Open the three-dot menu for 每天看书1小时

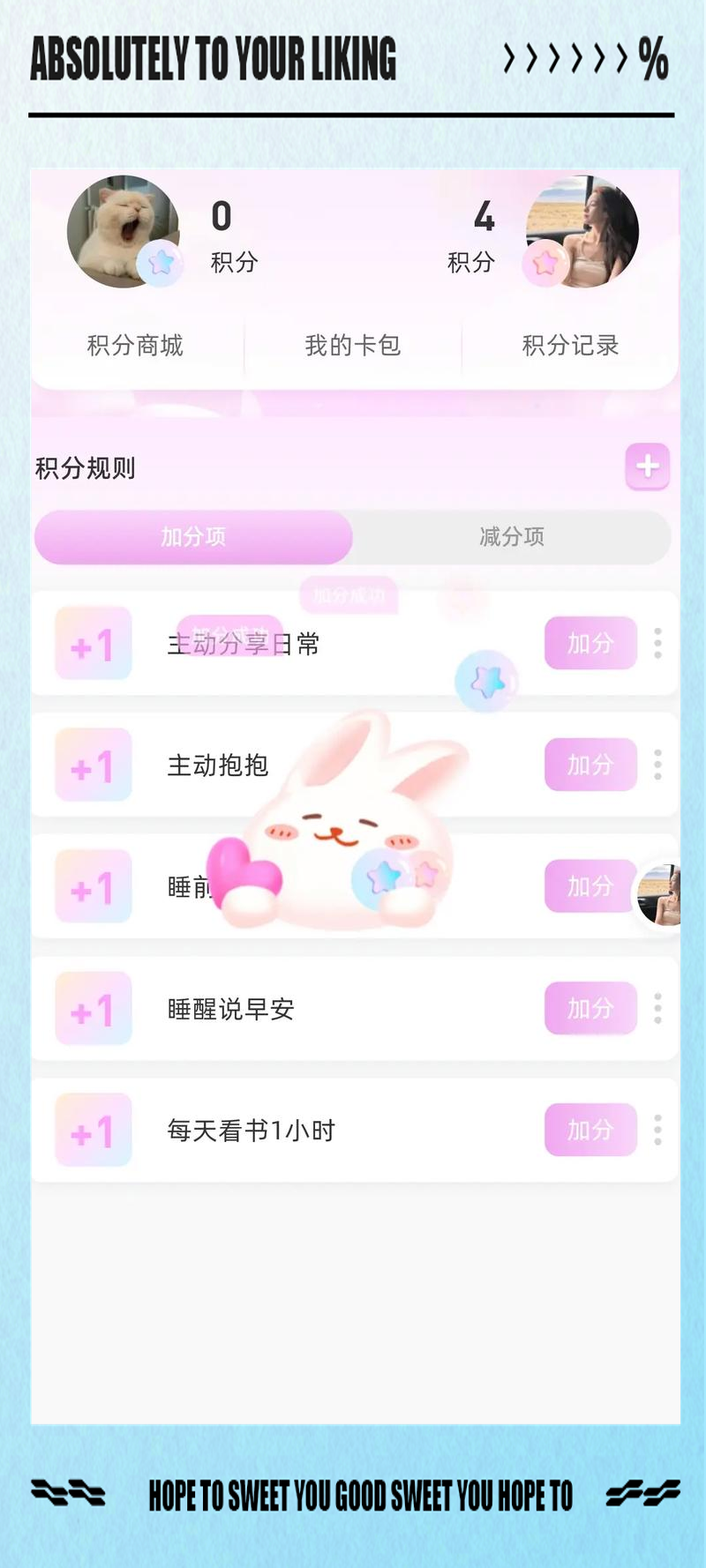pyautogui.click(x=657, y=1129)
